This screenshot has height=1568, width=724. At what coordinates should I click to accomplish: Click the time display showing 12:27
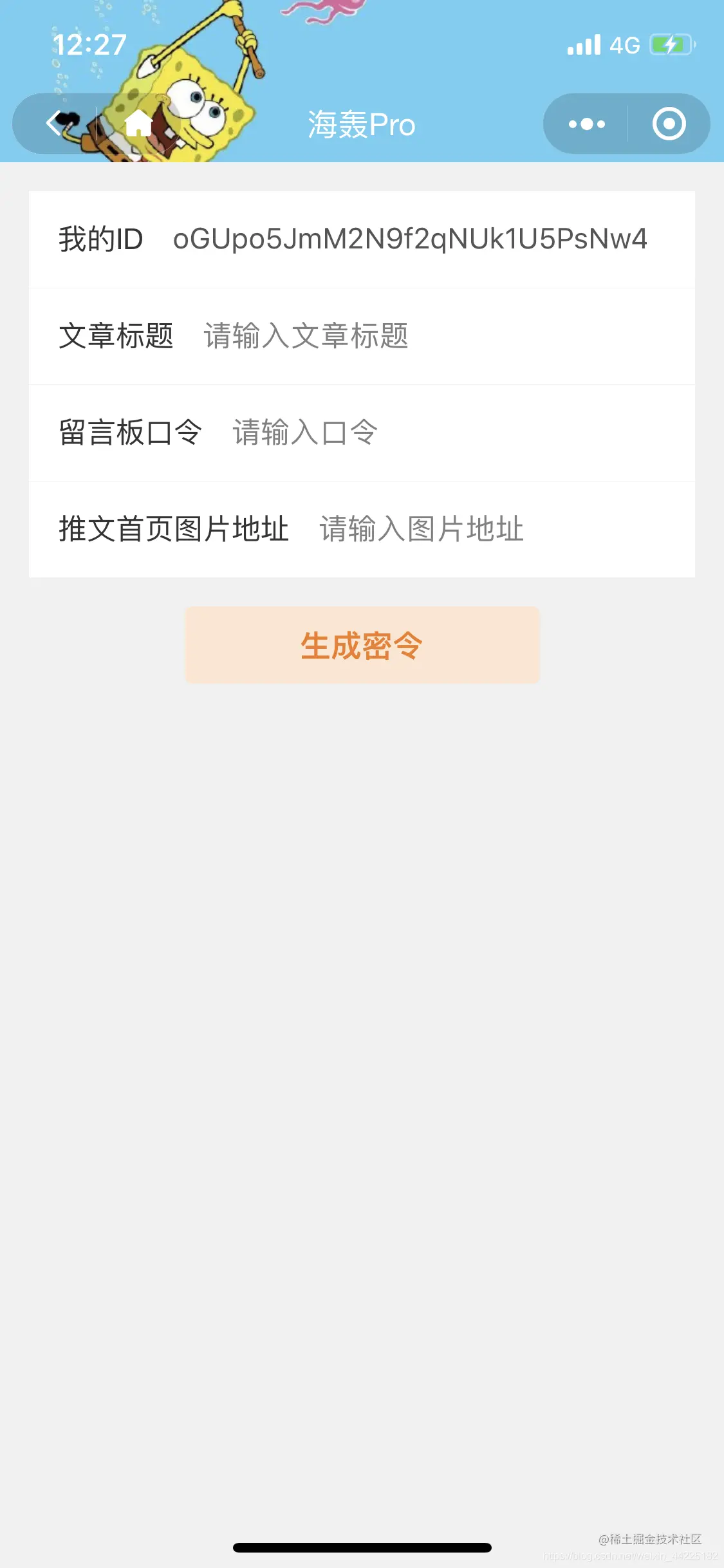pyautogui.click(x=88, y=44)
